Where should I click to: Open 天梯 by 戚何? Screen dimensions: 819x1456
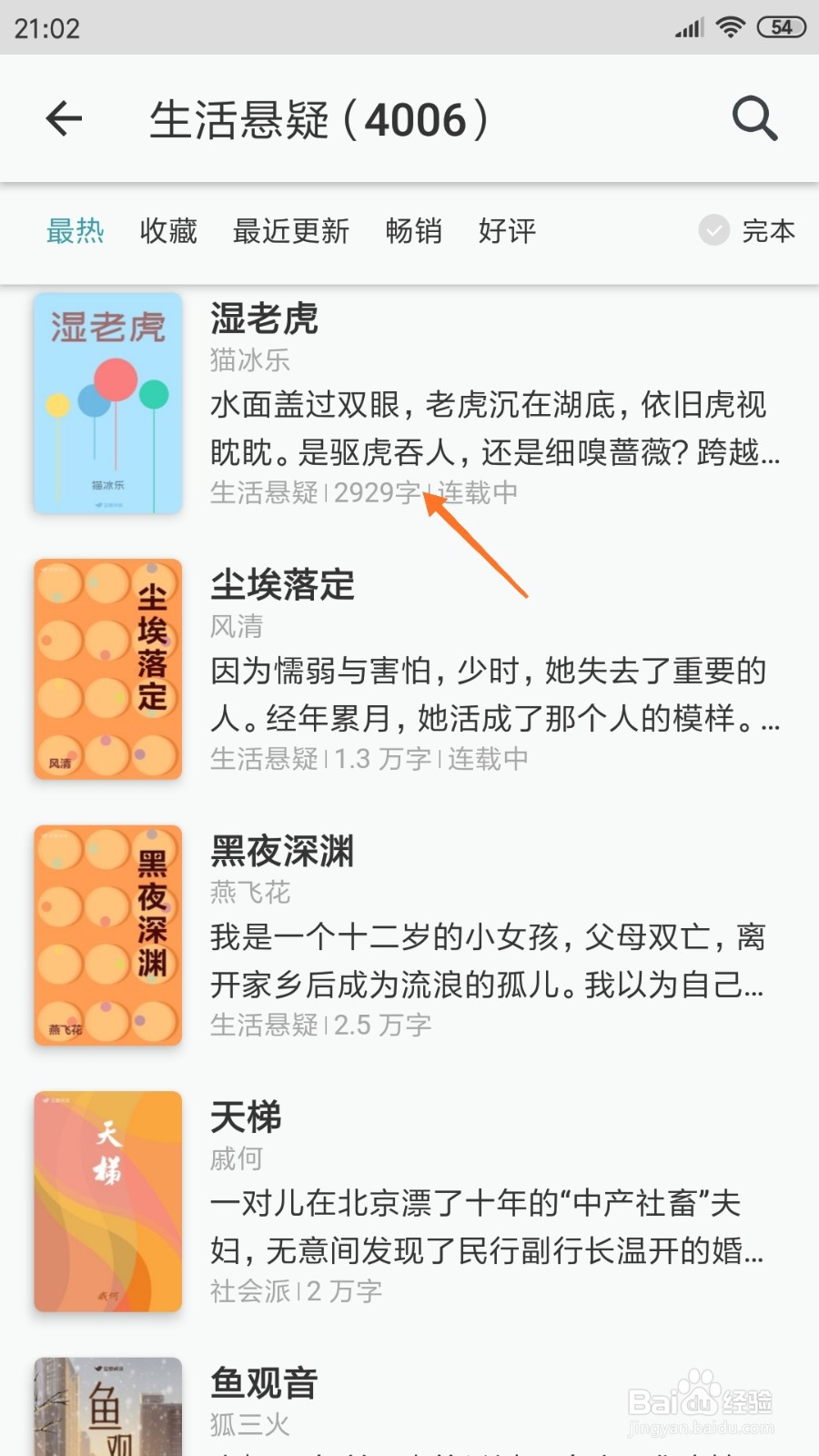pos(243,1117)
